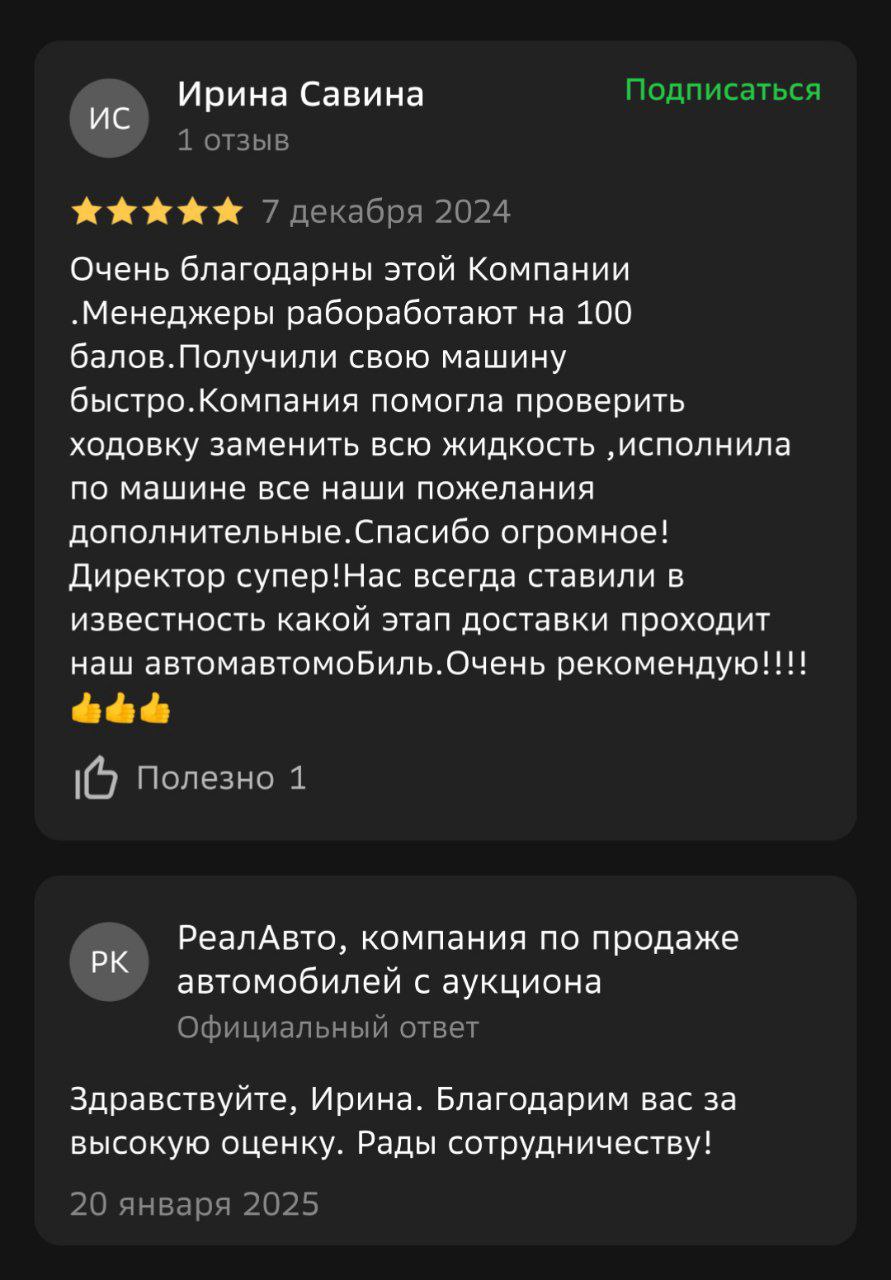The image size is (891, 1280).
Task: Open Ирина Савина's profile avatar
Action: coord(109,118)
